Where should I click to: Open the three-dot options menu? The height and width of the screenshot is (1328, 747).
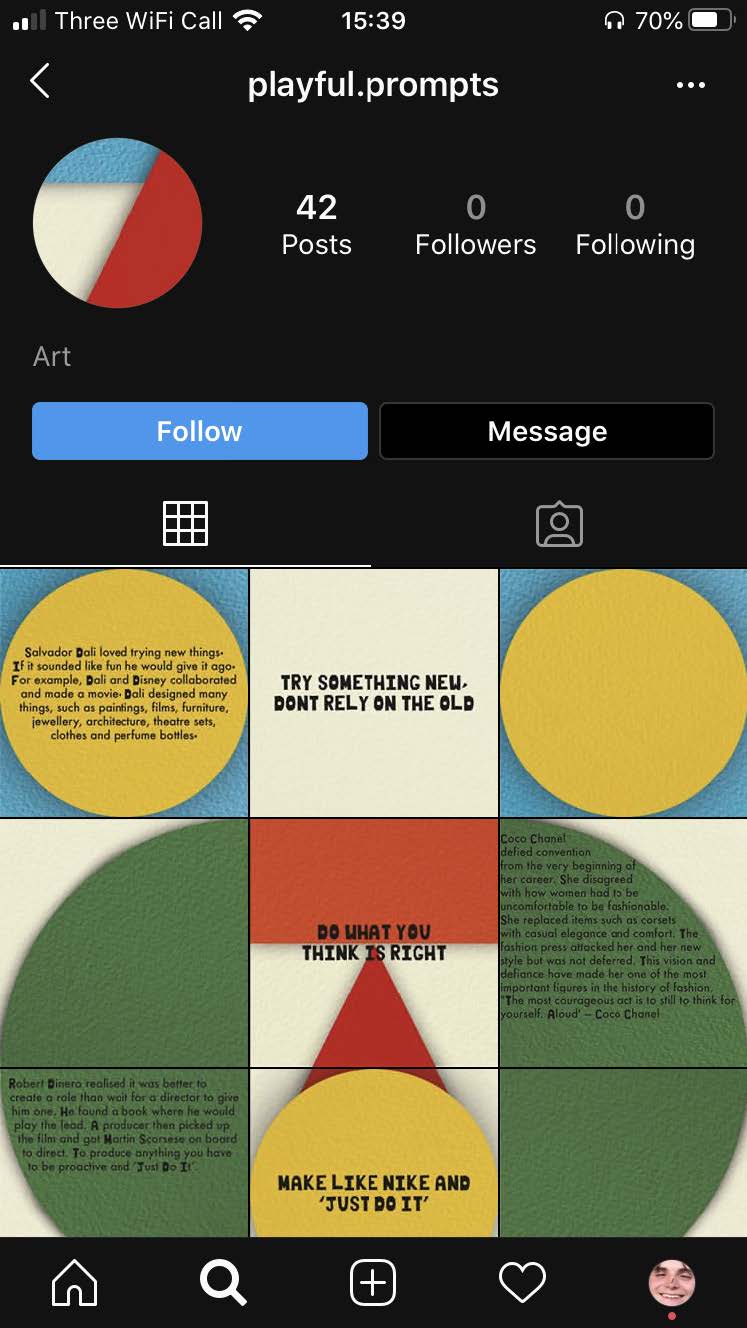tap(690, 86)
